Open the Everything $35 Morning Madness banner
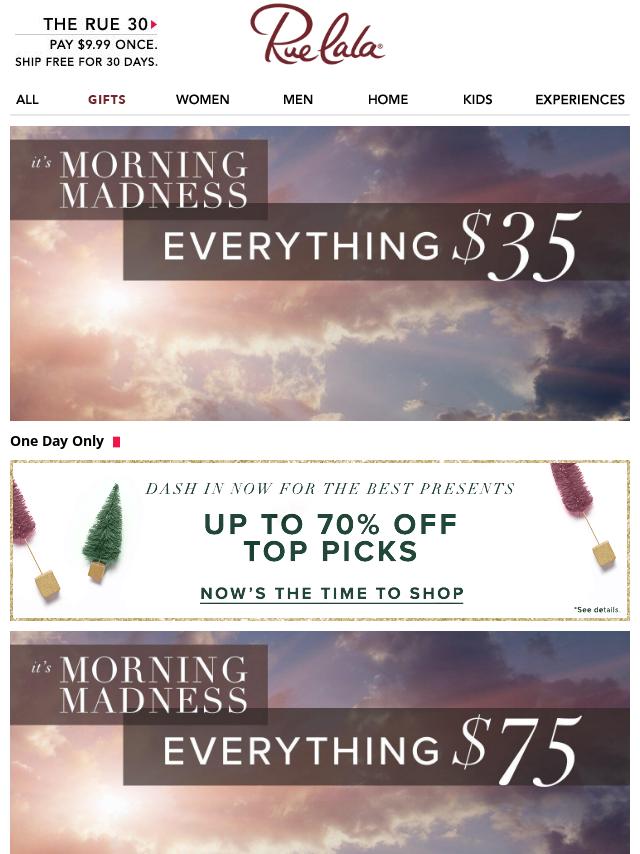Viewport: 640px width, 854px height. (x=320, y=272)
